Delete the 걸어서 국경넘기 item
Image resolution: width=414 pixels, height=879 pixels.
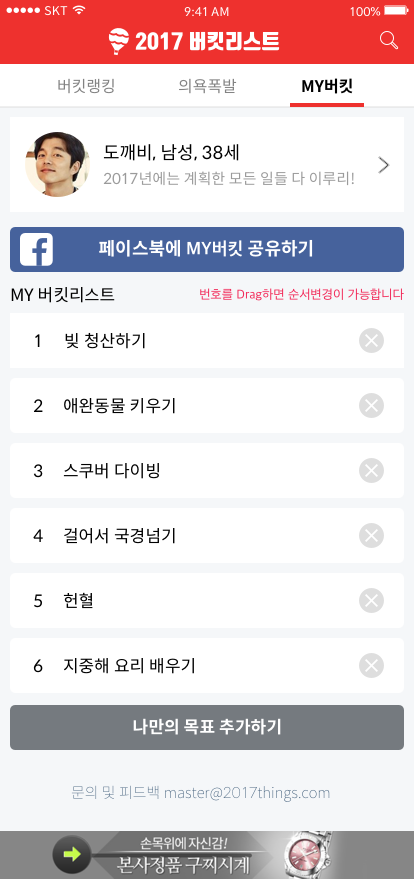coord(371,535)
